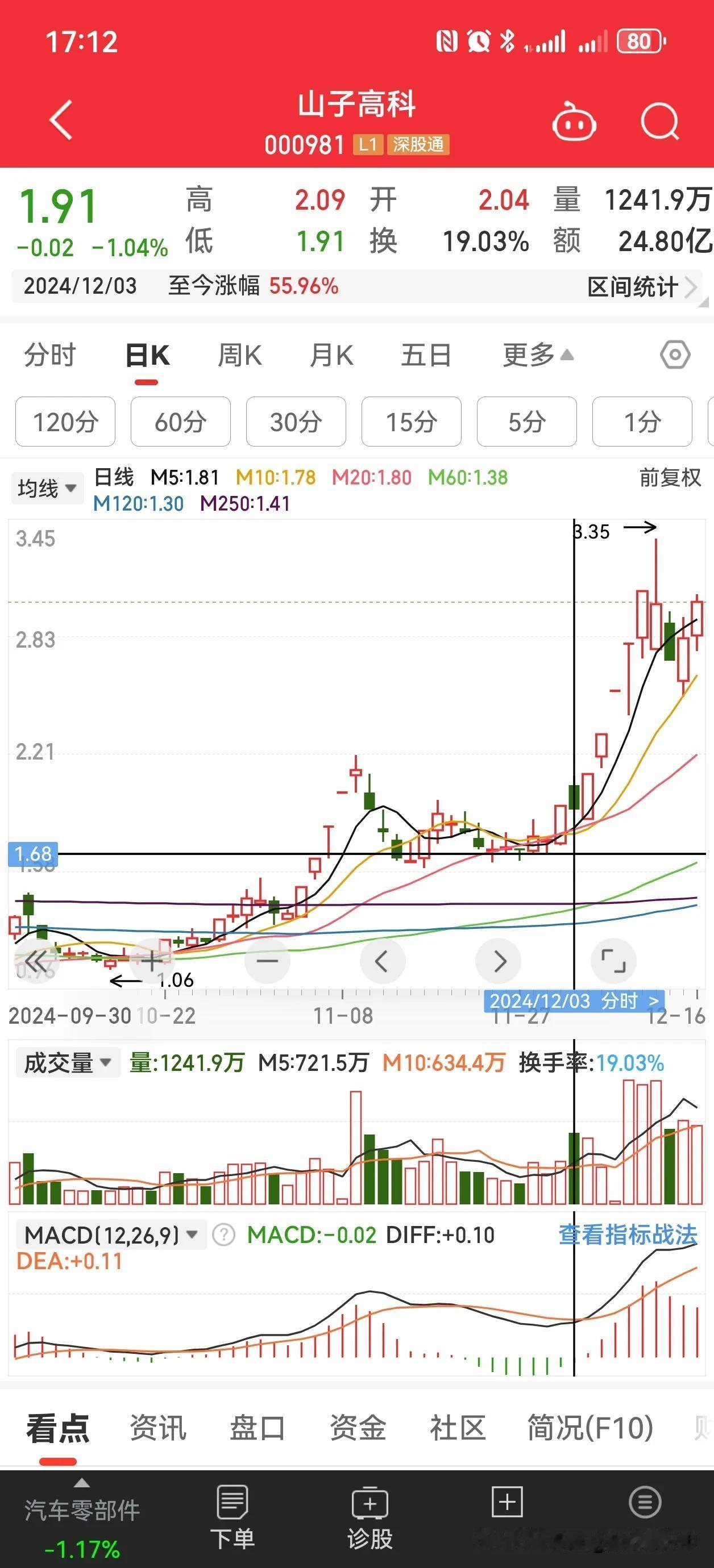The image size is (714, 1568).
Task: Open 2024/12/03 分时 detail
Action: 574,1000
